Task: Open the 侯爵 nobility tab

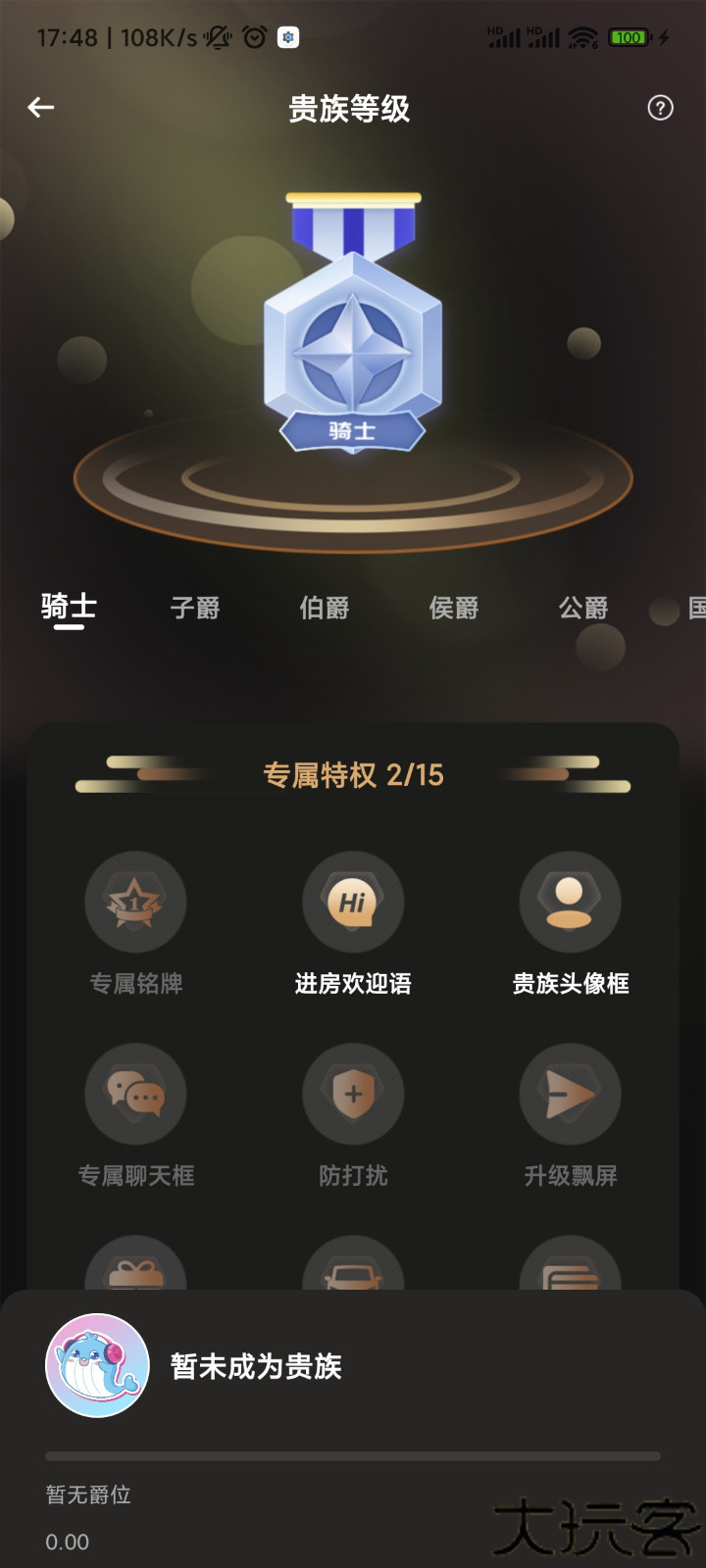Action: [x=453, y=608]
